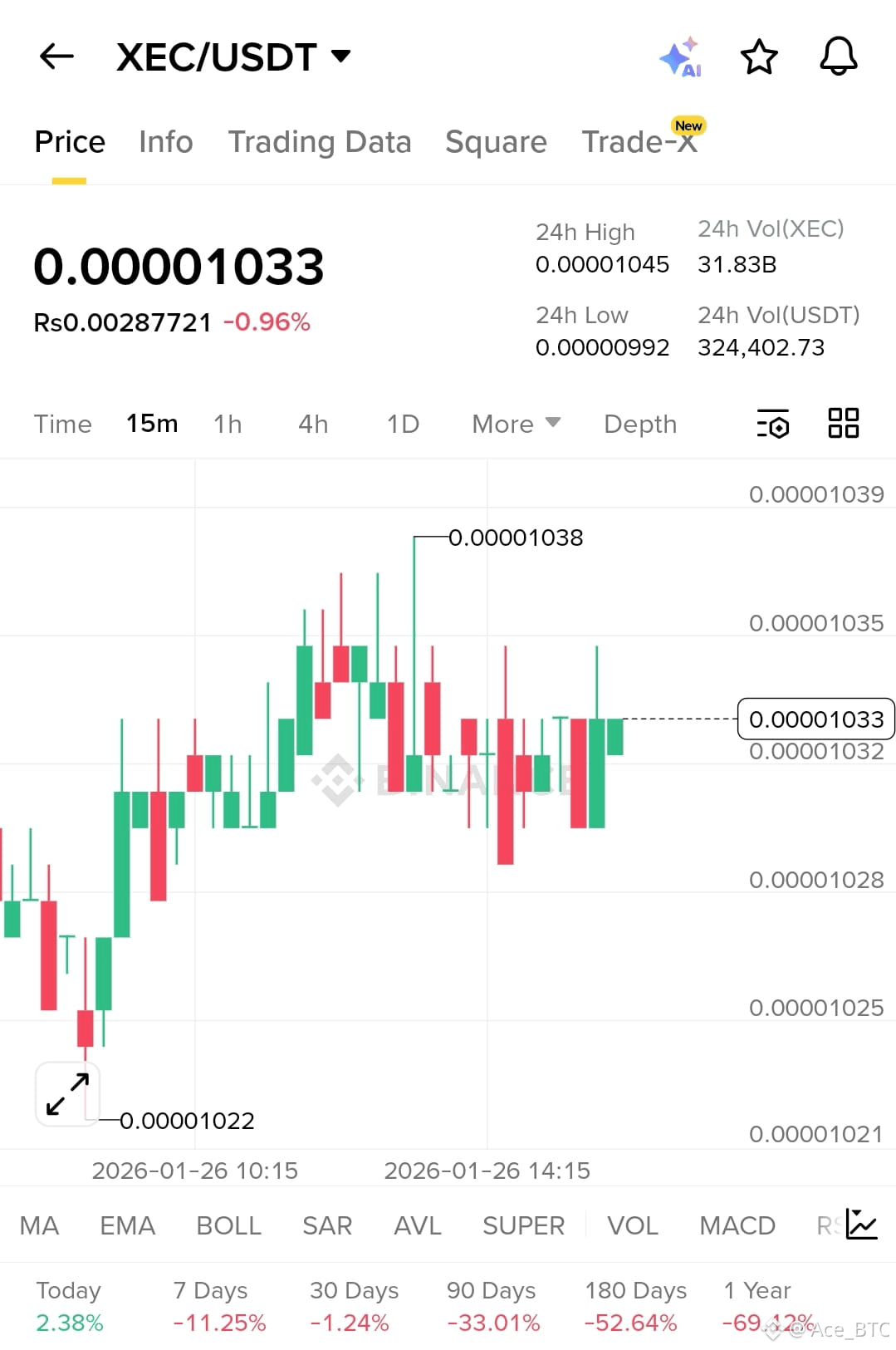Toggle the MACD indicator

[736, 1225]
